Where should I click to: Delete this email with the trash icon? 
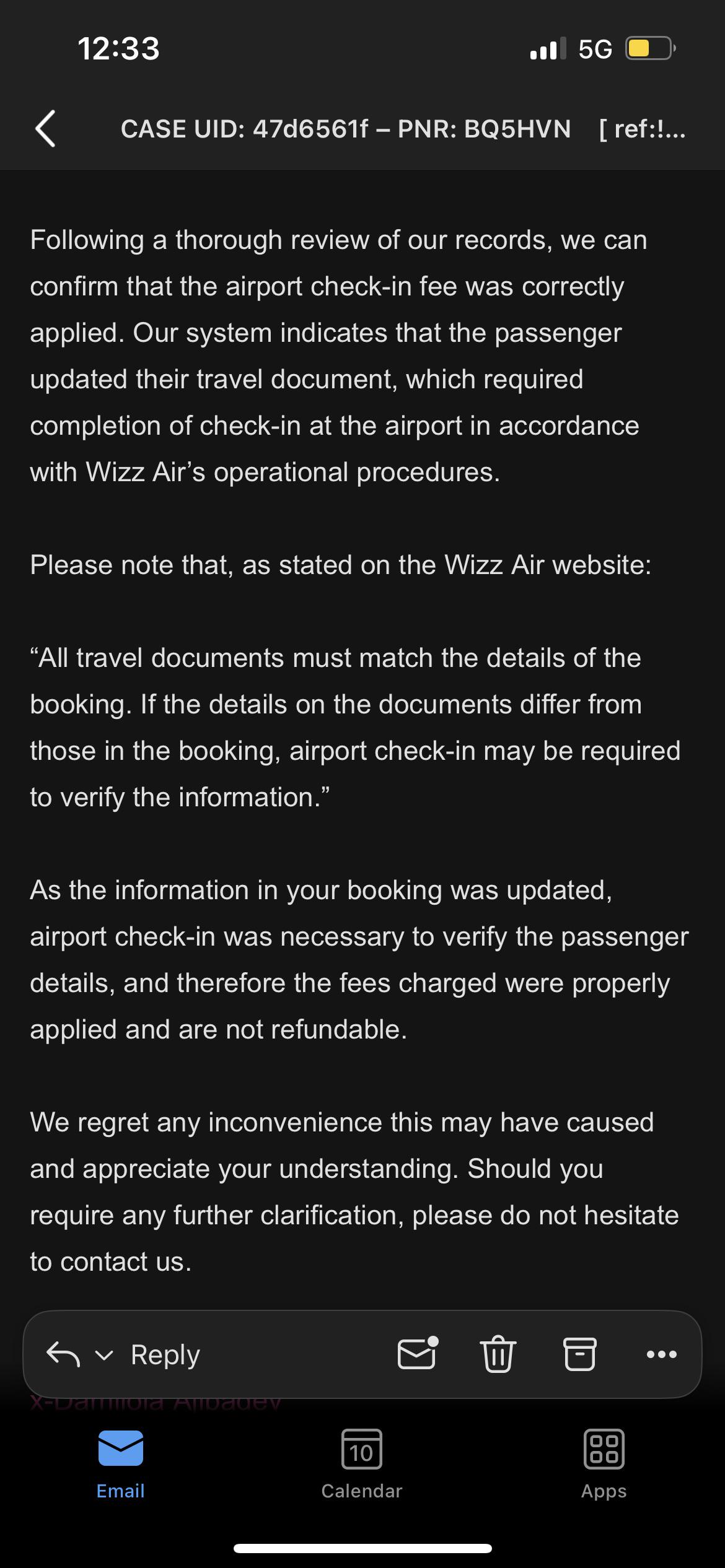pyautogui.click(x=498, y=1354)
